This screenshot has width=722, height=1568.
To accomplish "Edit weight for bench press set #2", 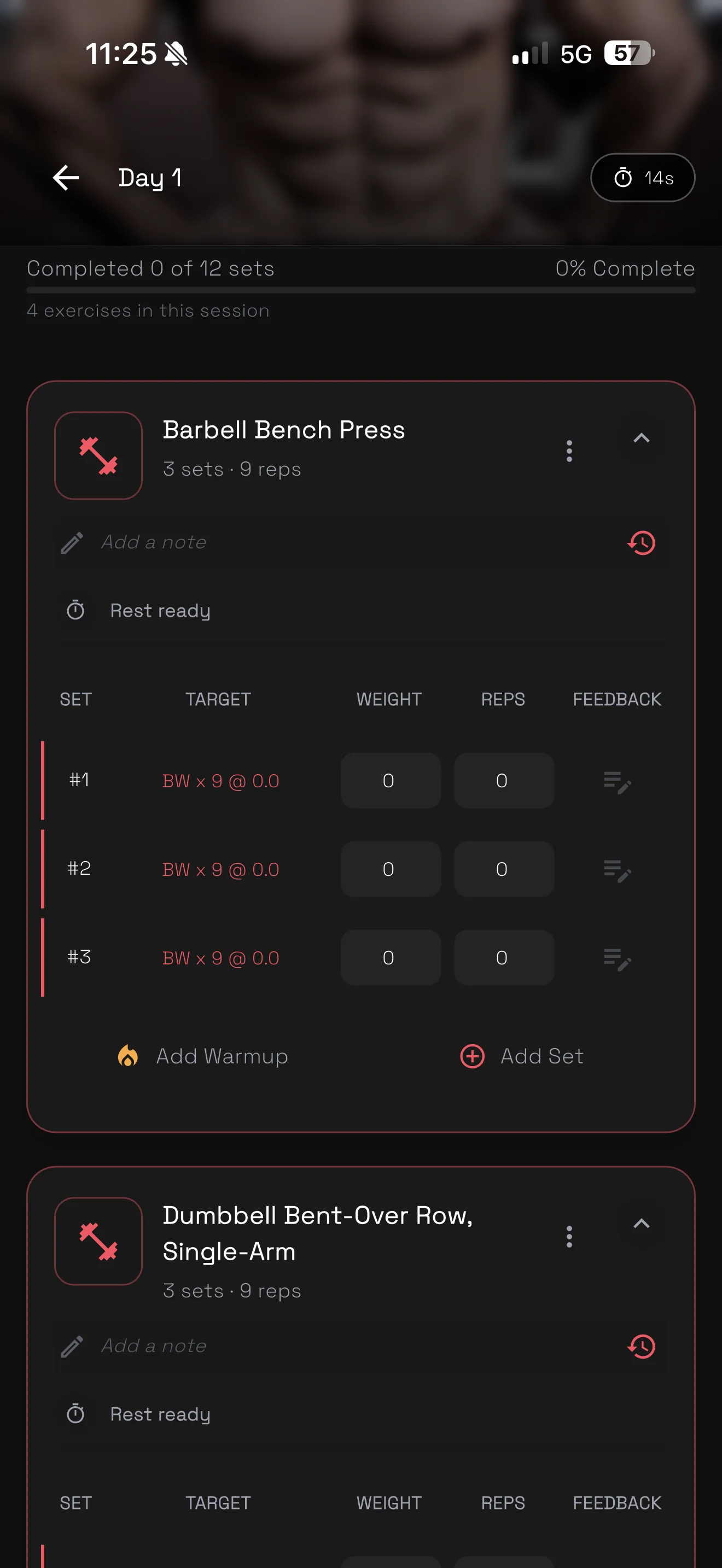I will tap(390, 869).
